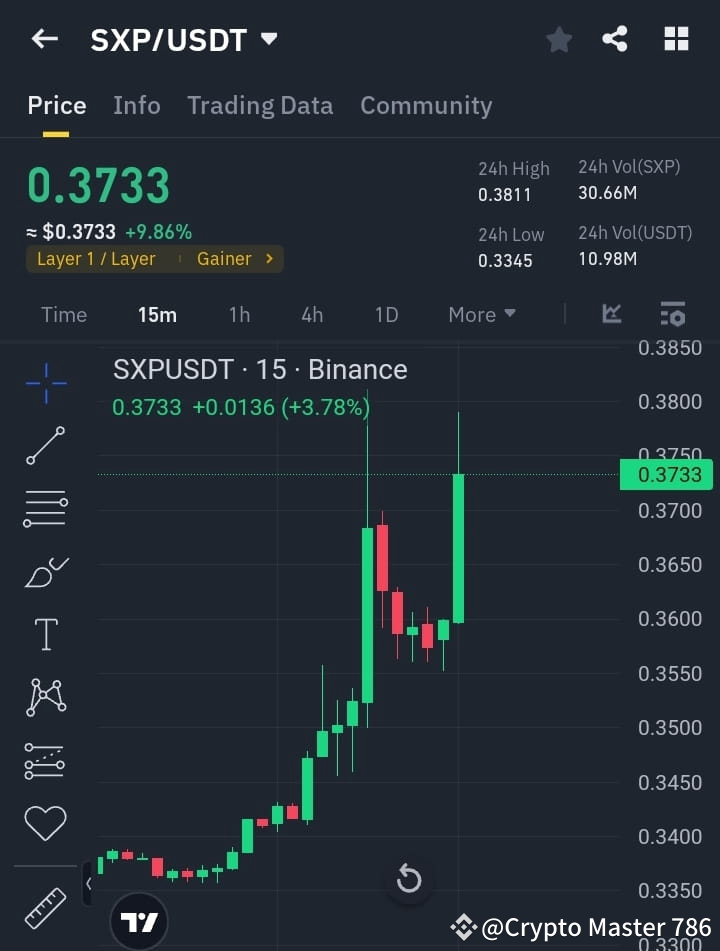The image size is (720, 951).
Task: Open the SXP/USDT pair selector dropdown
Action: click(268, 40)
